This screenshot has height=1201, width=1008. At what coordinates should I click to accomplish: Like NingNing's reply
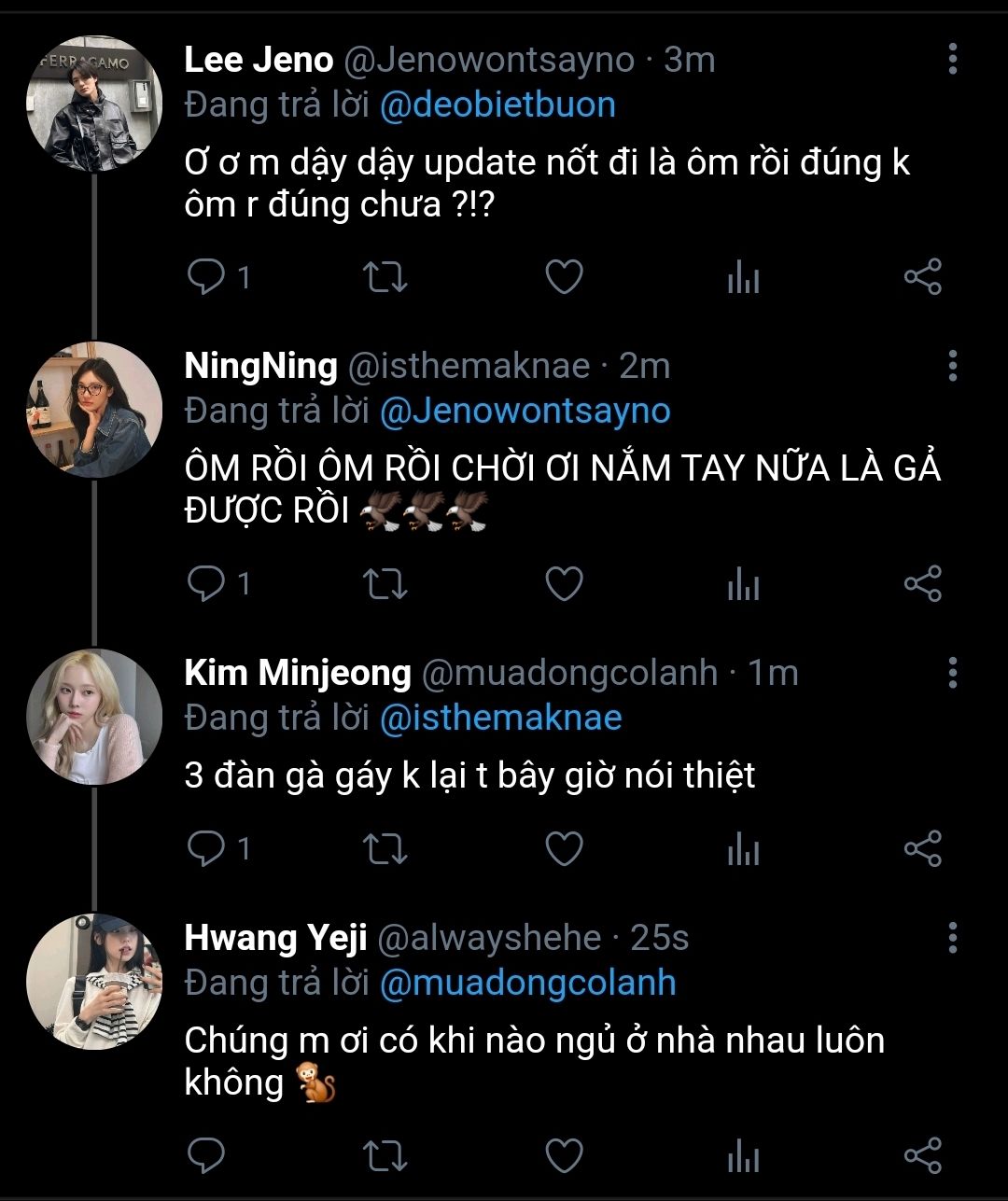point(564,584)
